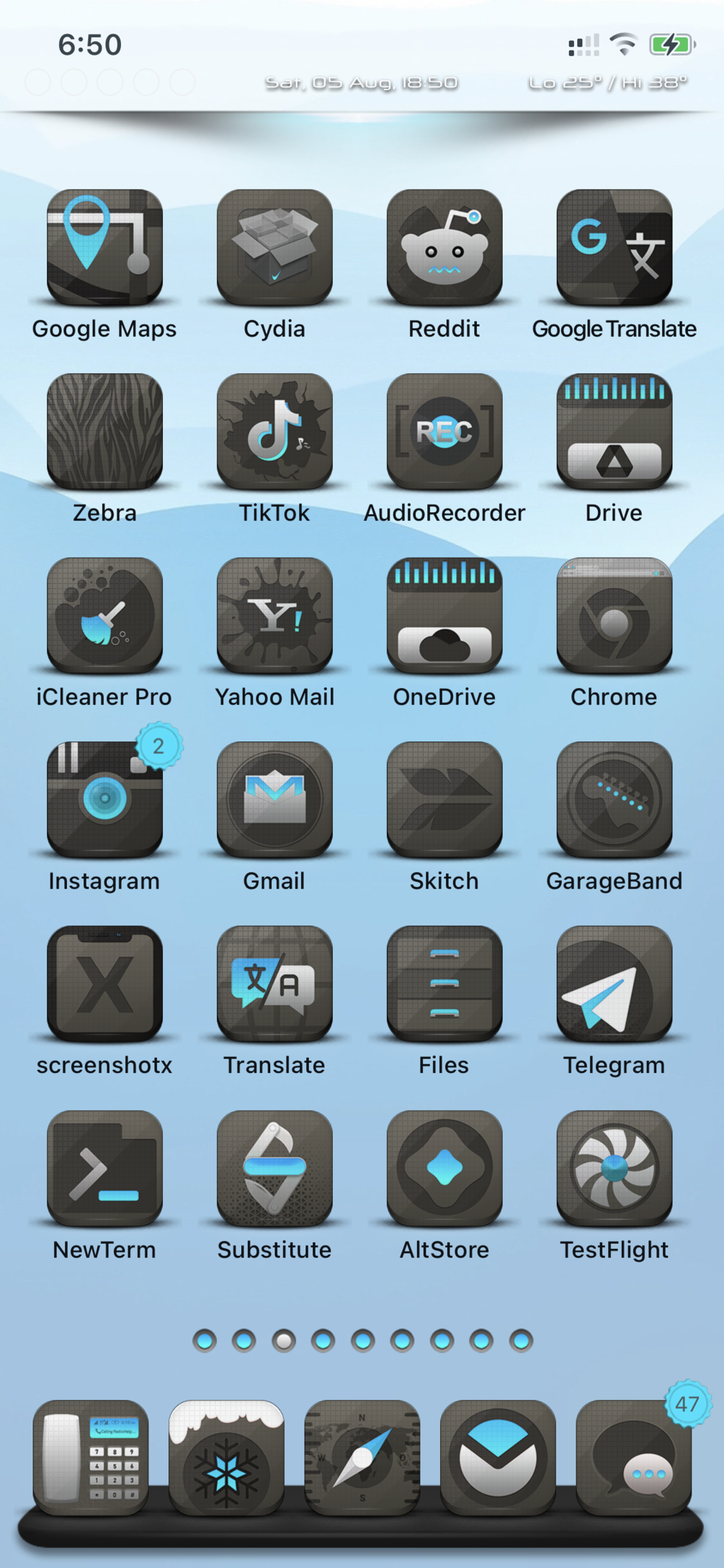724x1568 pixels.
Task: Open AltStore app
Action: click(x=444, y=1167)
